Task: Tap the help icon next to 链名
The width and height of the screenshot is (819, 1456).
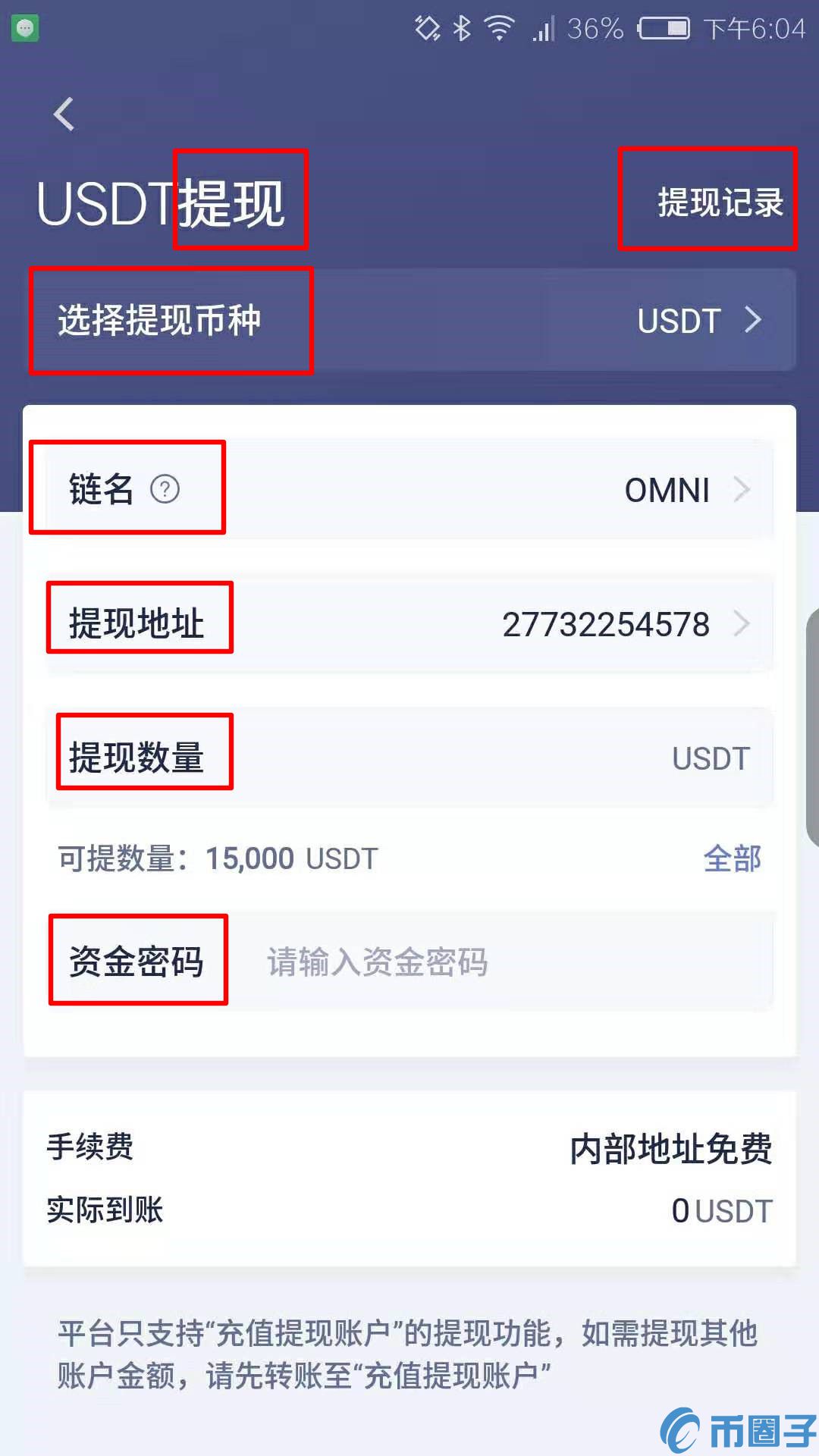Action: coord(165,489)
